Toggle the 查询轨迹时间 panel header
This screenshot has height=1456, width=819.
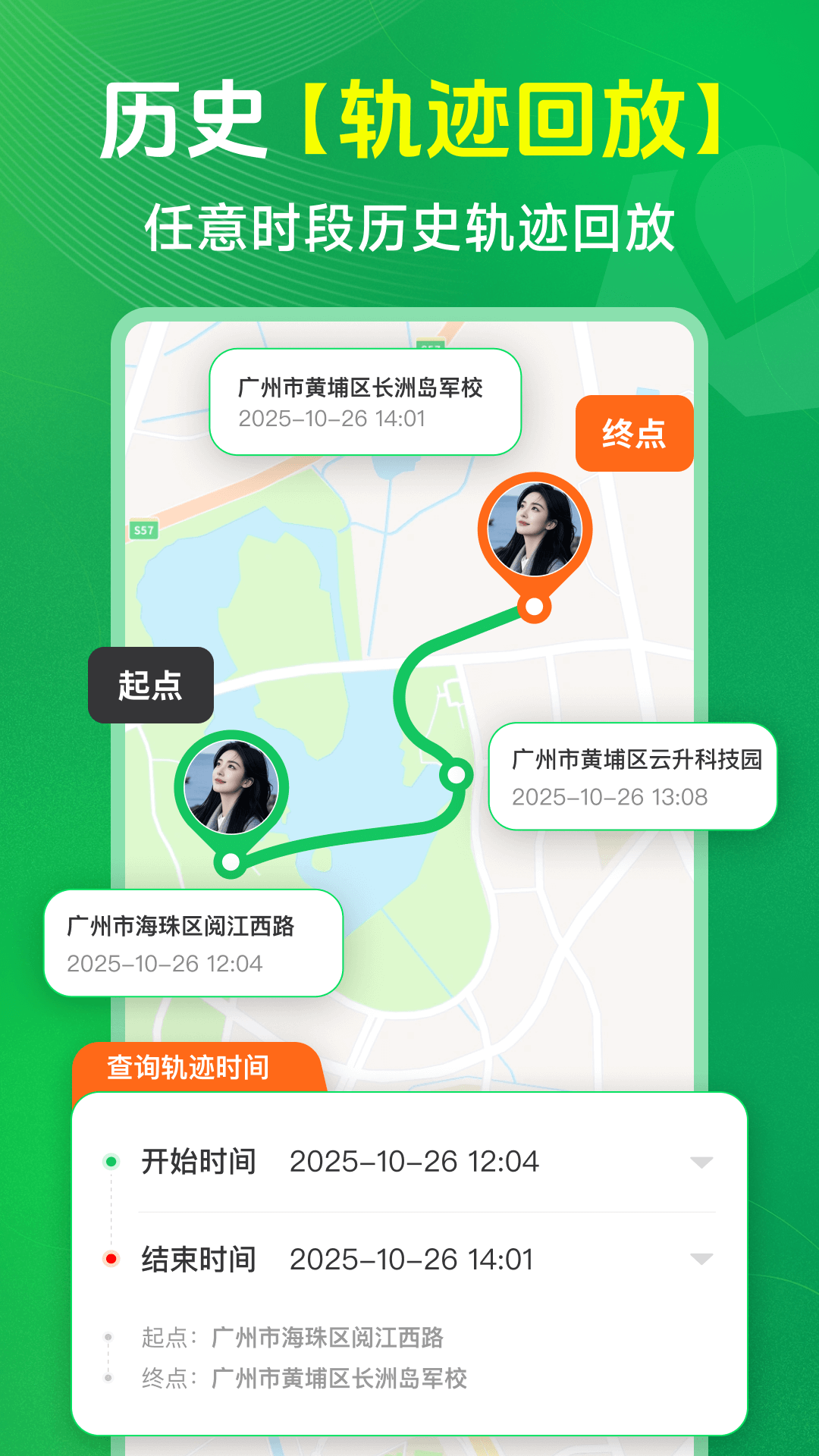coord(188,1065)
